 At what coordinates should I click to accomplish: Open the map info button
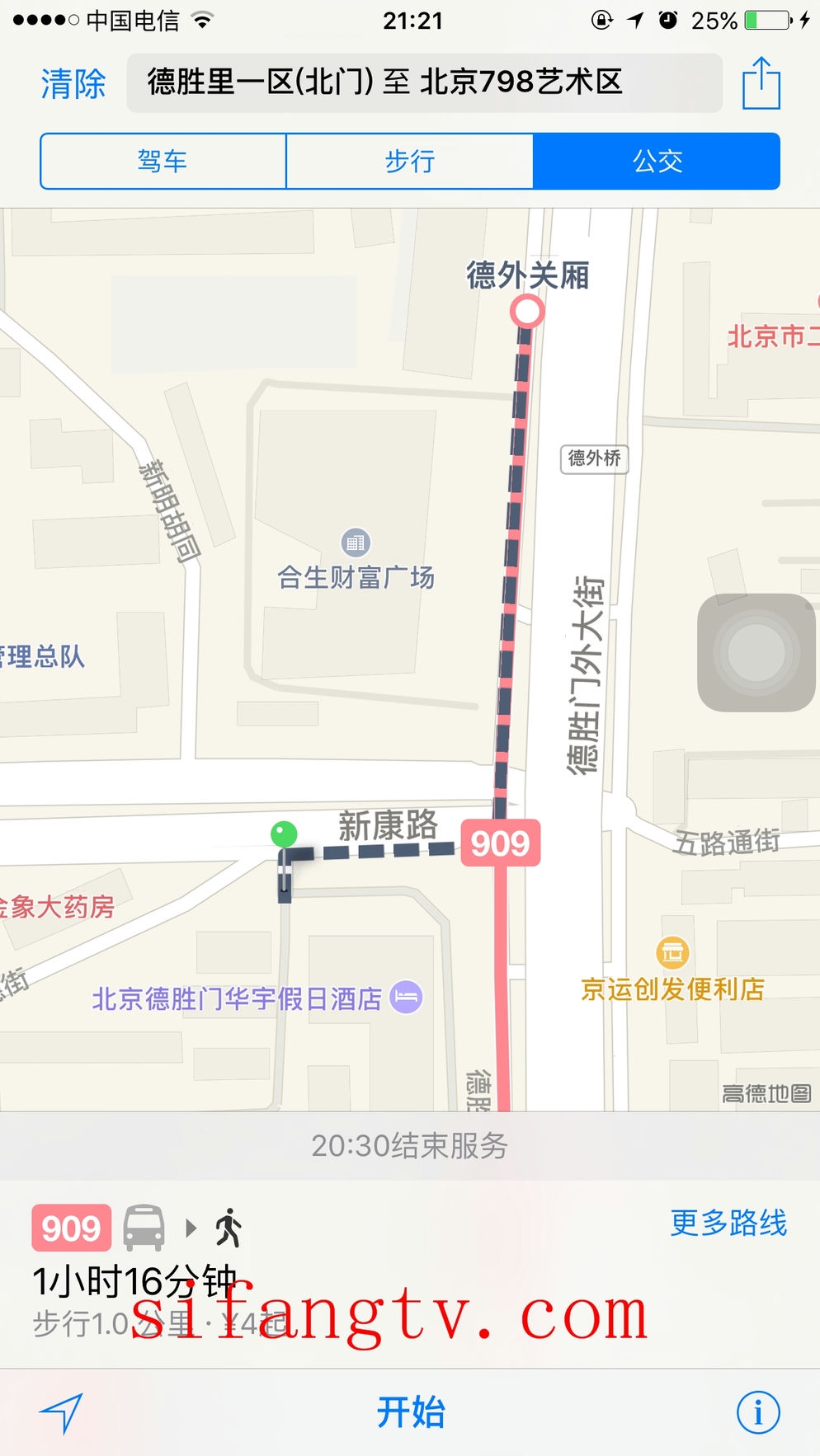tap(757, 1412)
